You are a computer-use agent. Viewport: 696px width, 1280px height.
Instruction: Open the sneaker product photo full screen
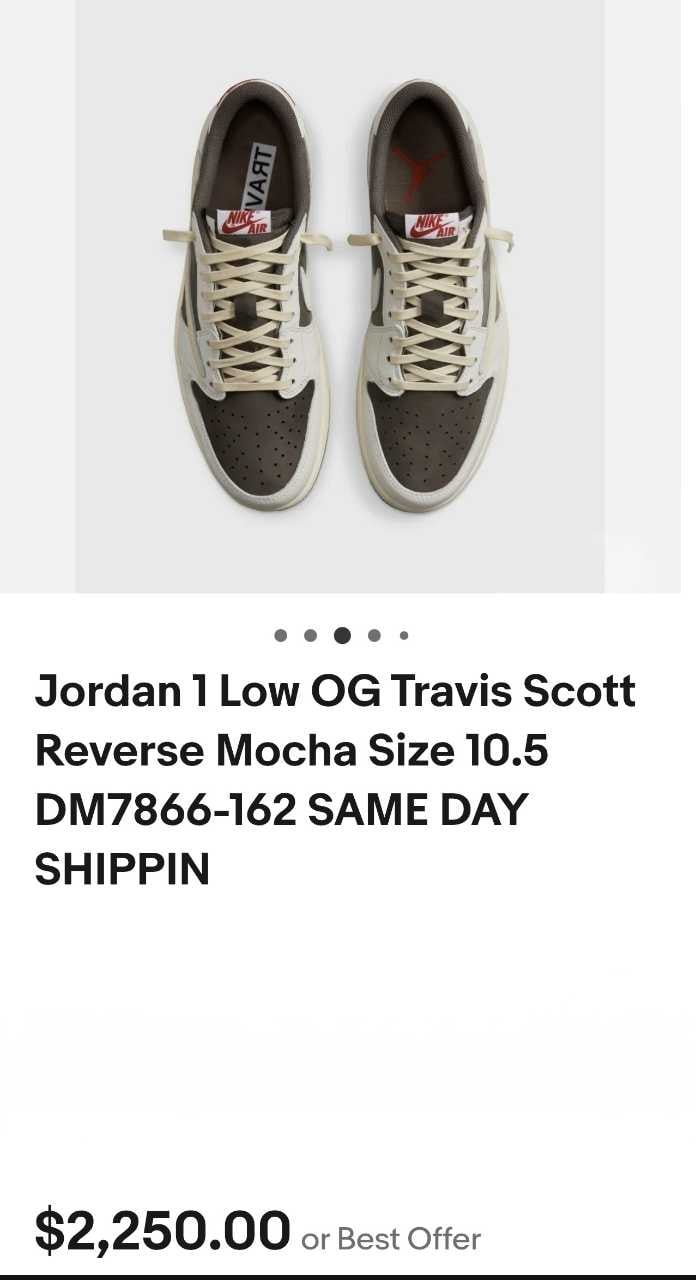point(340,296)
